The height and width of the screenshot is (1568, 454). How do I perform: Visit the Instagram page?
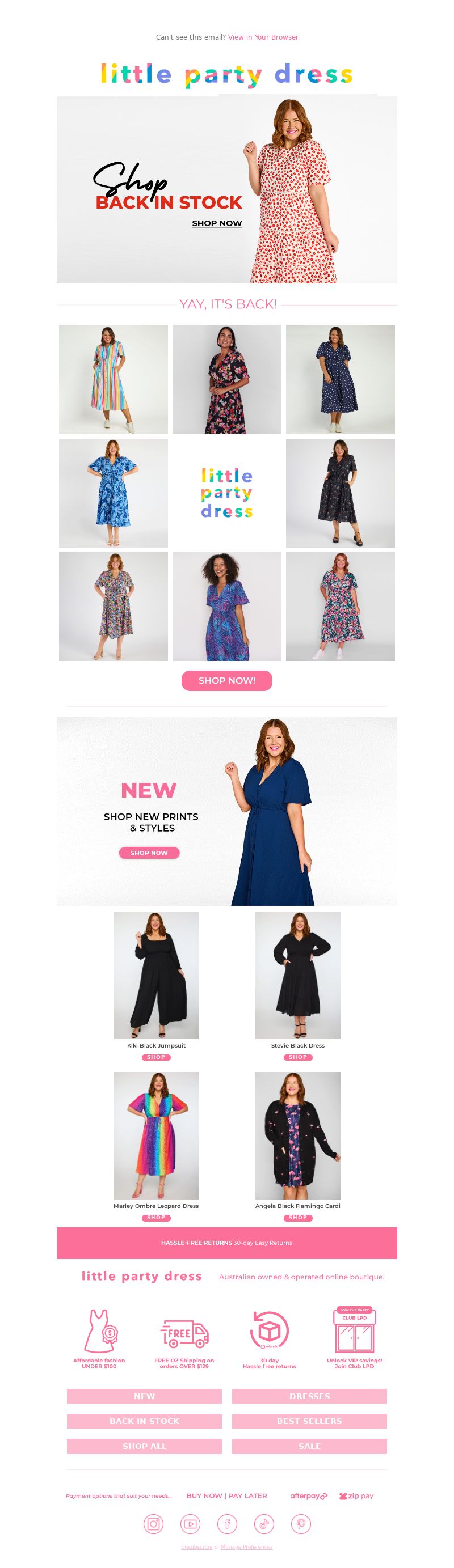click(154, 1524)
